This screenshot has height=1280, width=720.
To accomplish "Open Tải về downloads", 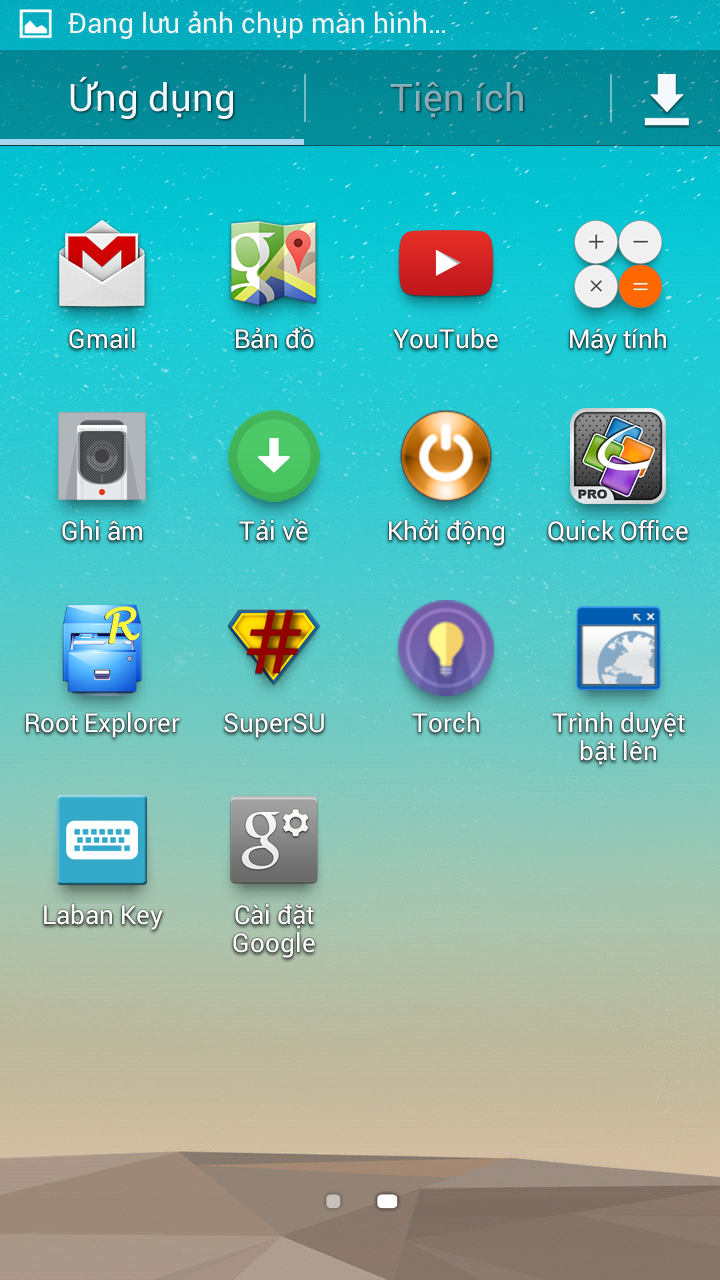I will tap(274, 457).
